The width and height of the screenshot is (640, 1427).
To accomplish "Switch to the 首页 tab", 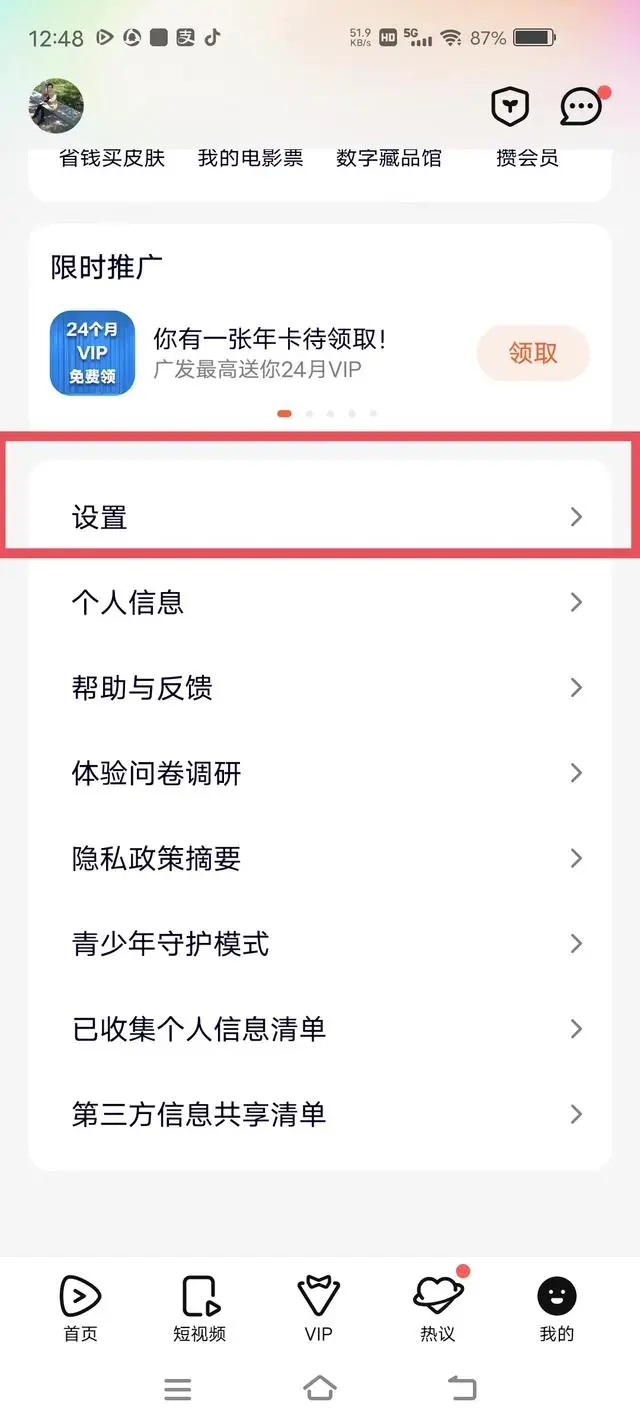I will coord(80,1308).
